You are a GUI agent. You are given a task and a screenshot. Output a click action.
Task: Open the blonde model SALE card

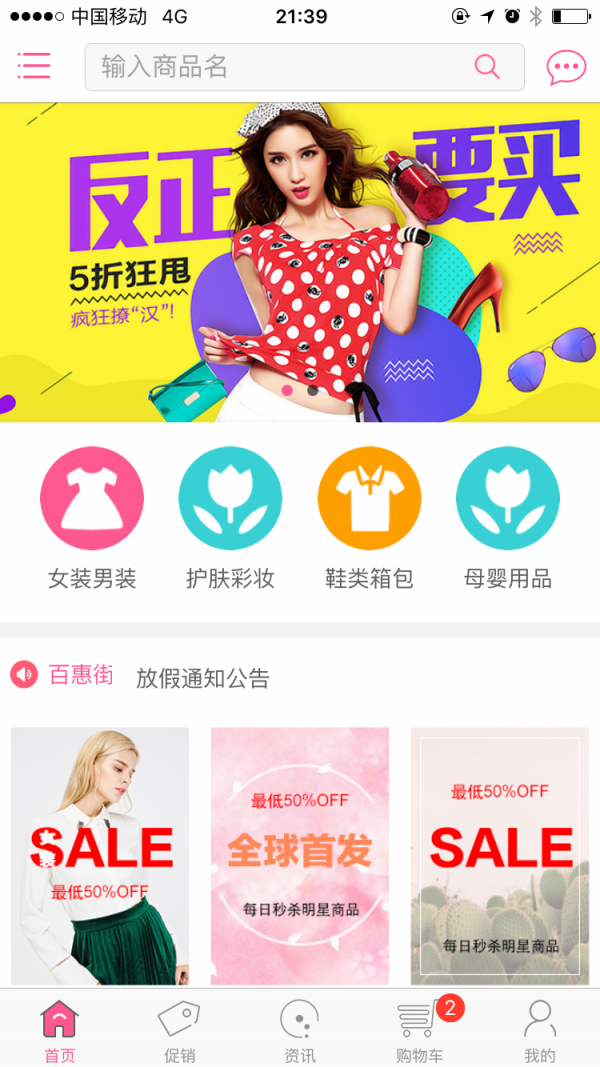pyautogui.click(x=100, y=856)
